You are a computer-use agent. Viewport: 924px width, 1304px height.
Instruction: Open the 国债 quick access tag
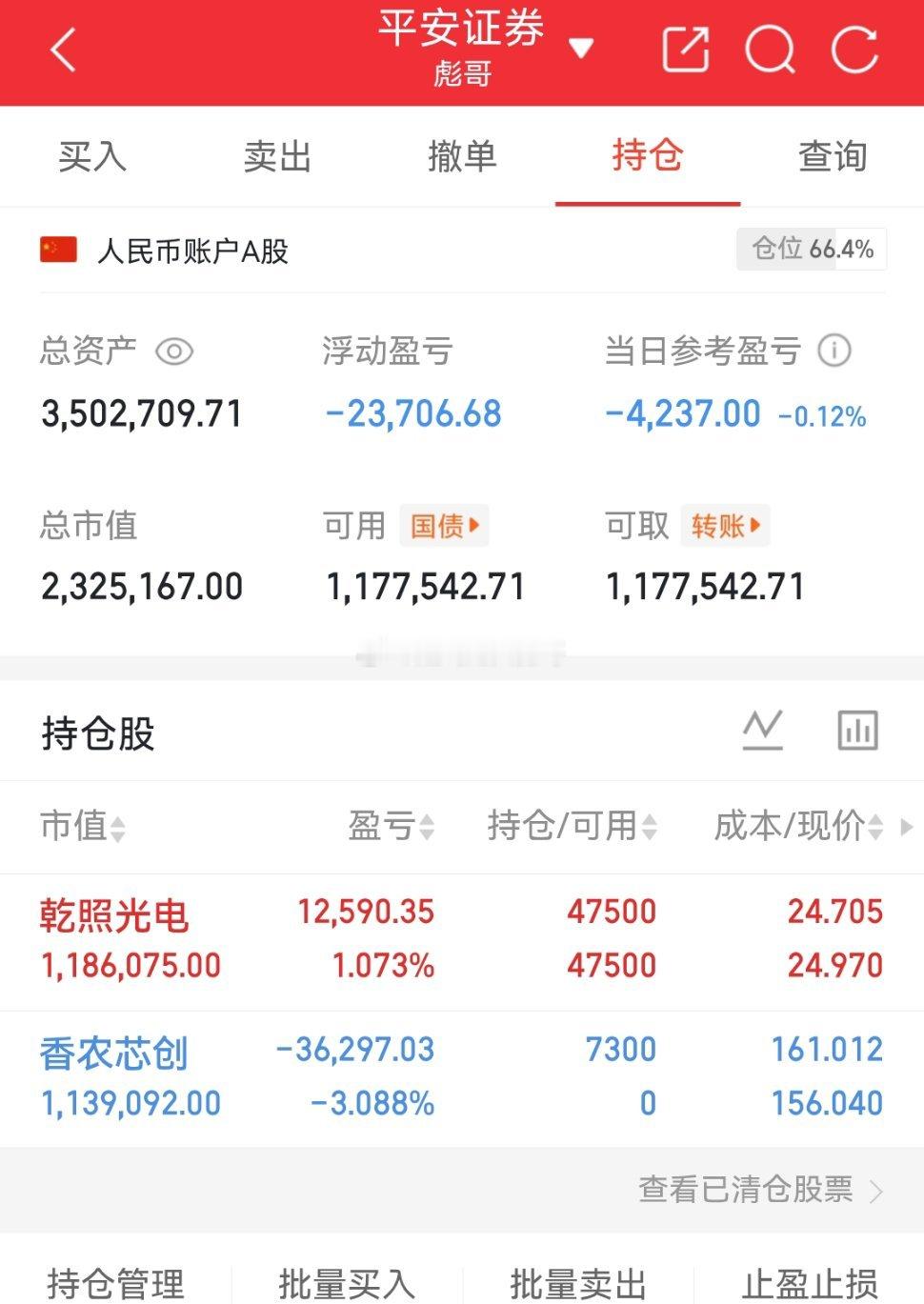pos(444,525)
